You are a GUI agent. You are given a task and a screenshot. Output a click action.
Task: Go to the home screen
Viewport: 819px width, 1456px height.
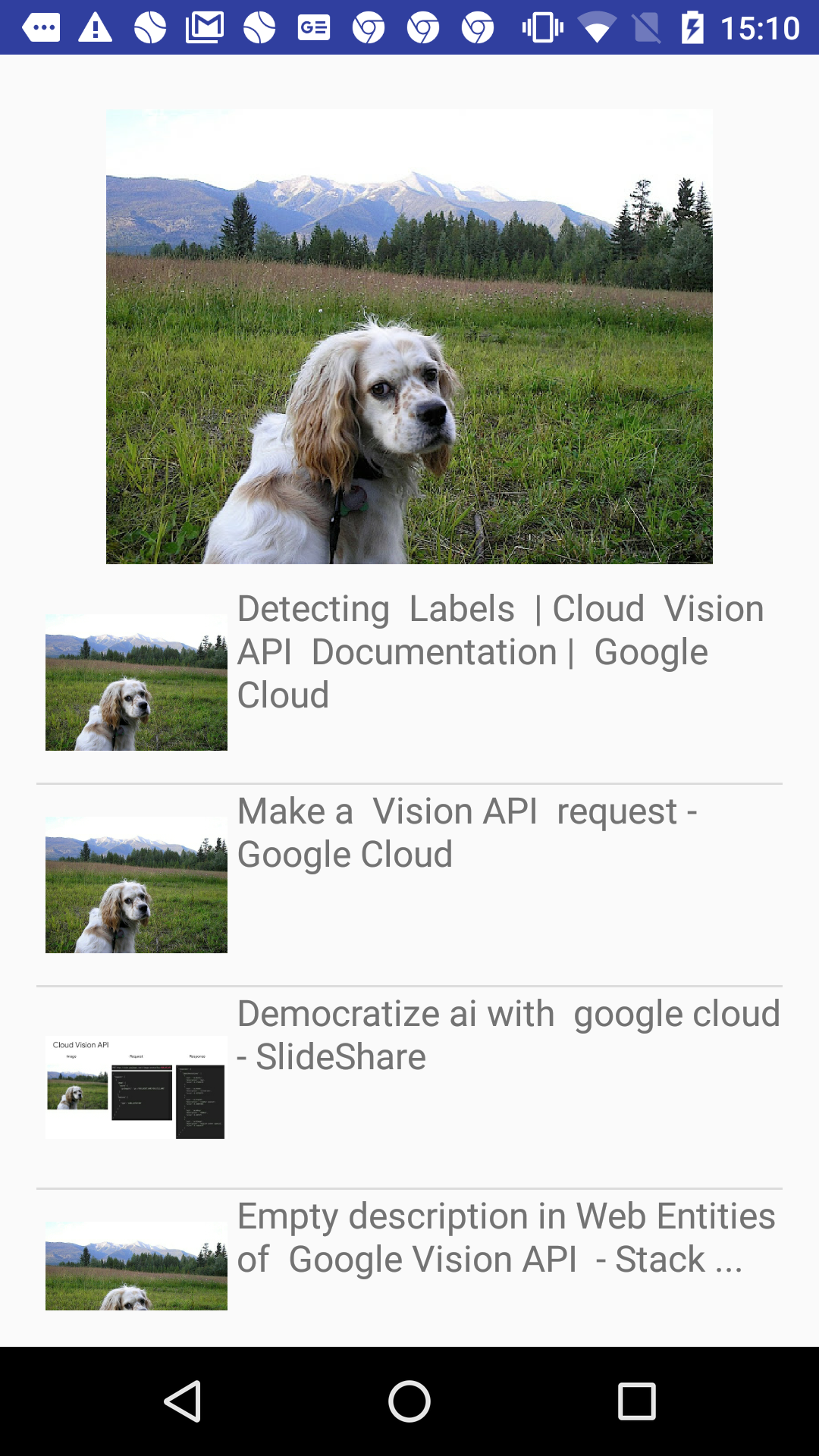pos(409,1401)
